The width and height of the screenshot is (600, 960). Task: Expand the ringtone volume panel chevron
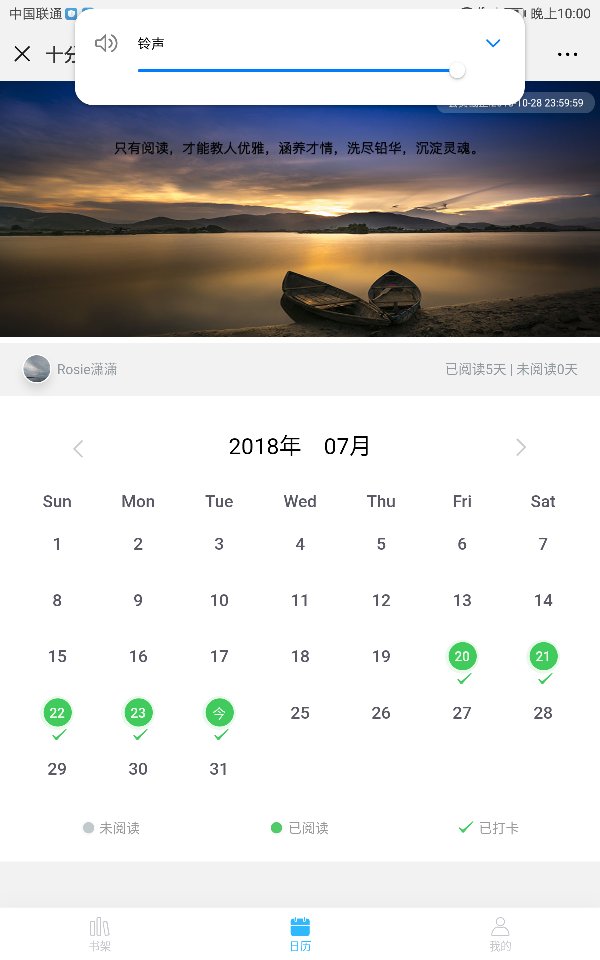point(492,43)
